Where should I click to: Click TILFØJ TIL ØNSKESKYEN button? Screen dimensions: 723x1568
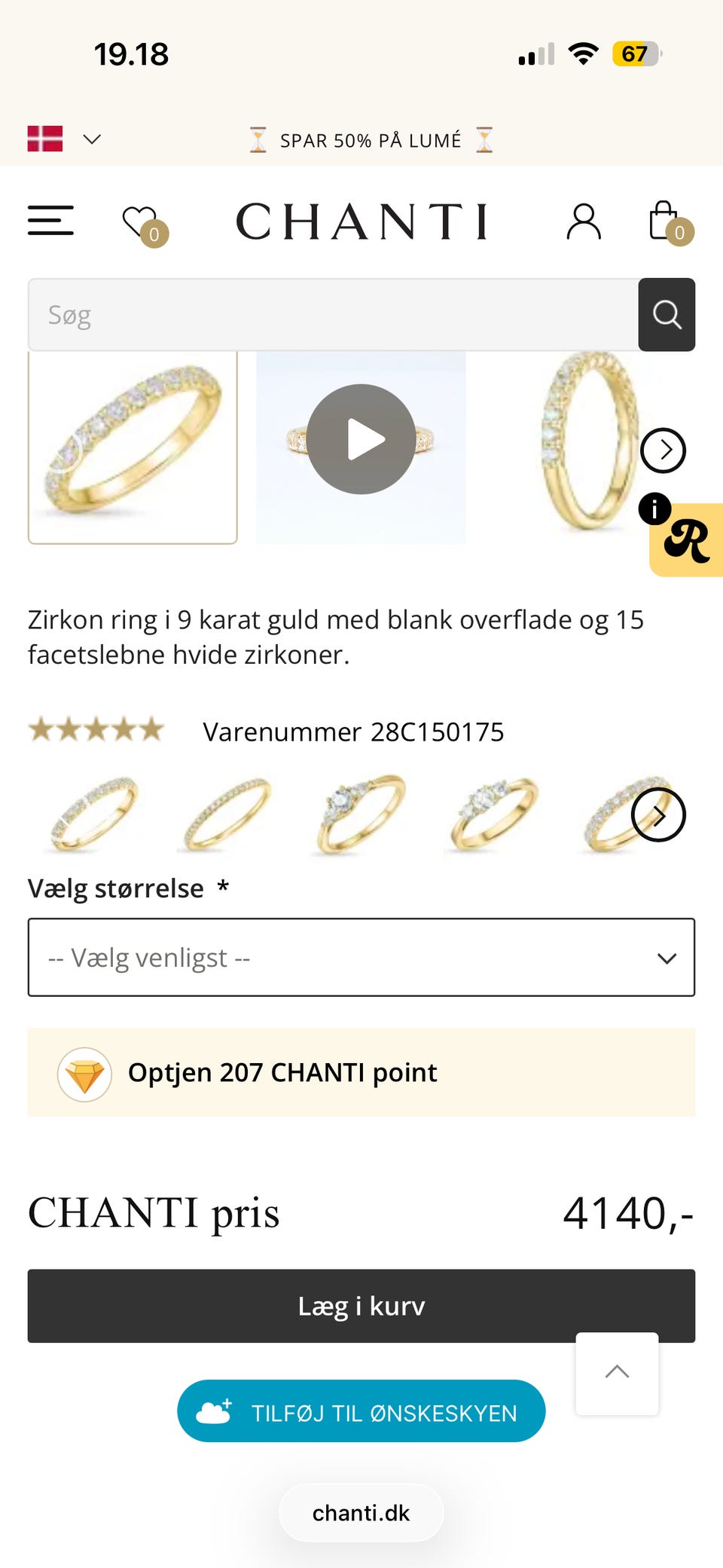361,1410
